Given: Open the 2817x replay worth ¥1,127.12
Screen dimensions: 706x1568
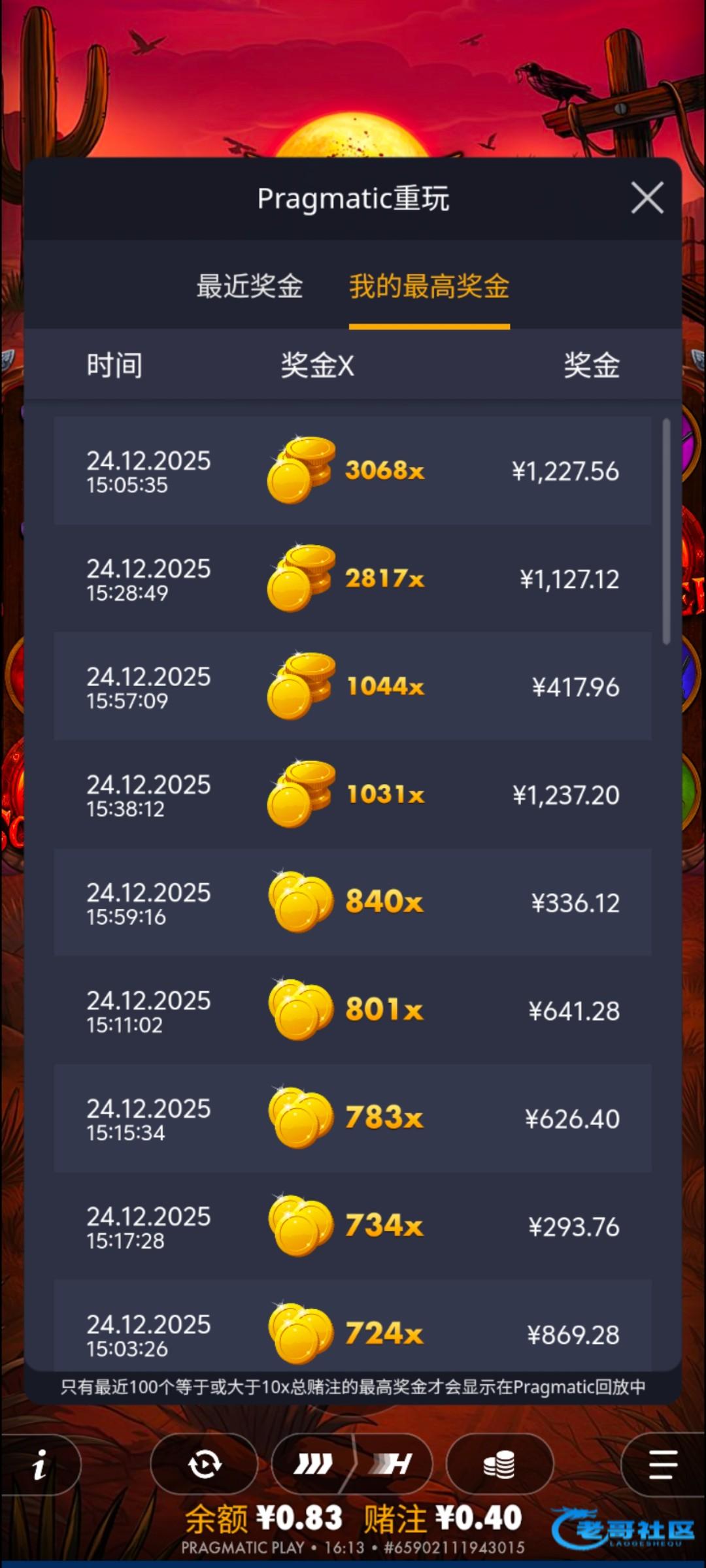Looking at the screenshot, I should (352, 578).
